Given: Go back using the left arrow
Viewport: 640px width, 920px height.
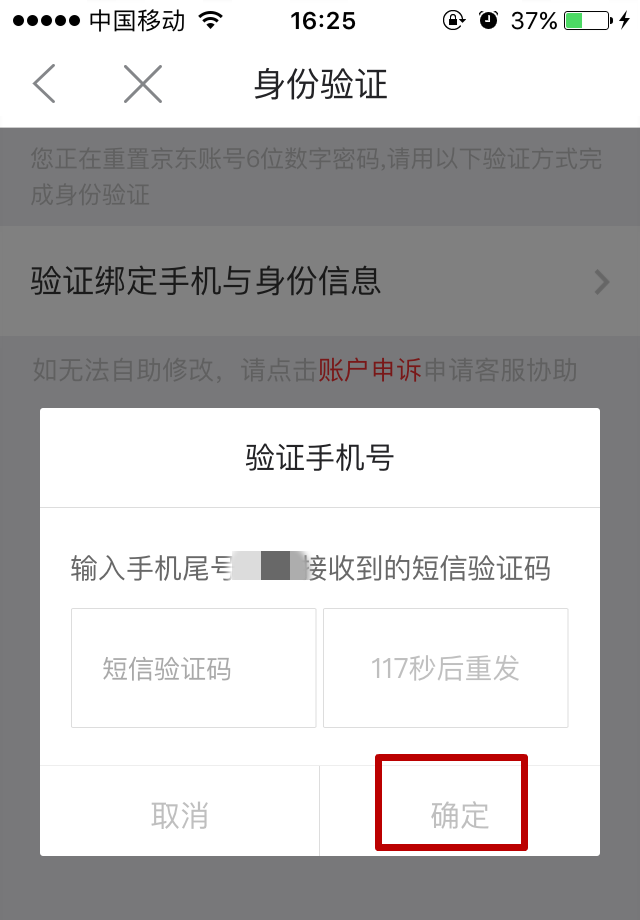Looking at the screenshot, I should pyautogui.click(x=44, y=85).
